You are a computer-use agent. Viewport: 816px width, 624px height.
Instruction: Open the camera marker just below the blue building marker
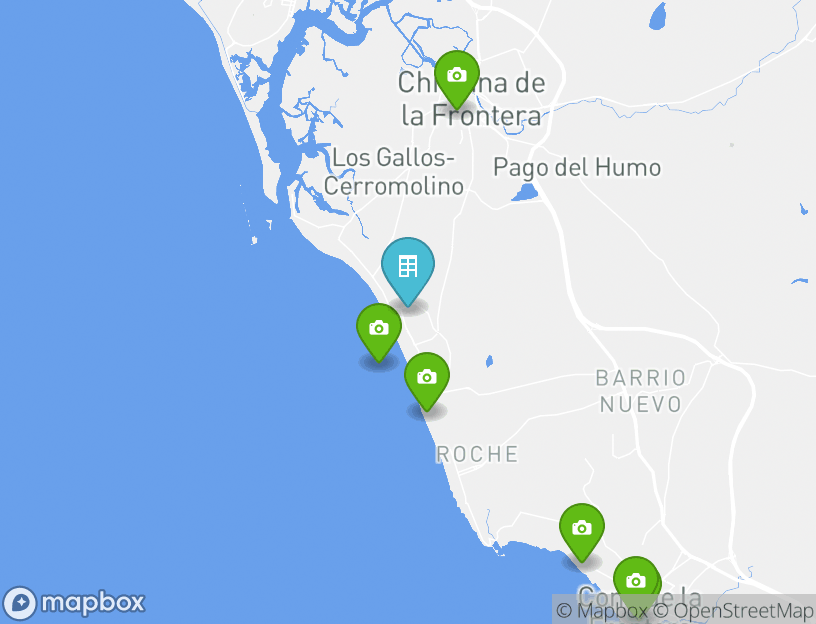379,328
